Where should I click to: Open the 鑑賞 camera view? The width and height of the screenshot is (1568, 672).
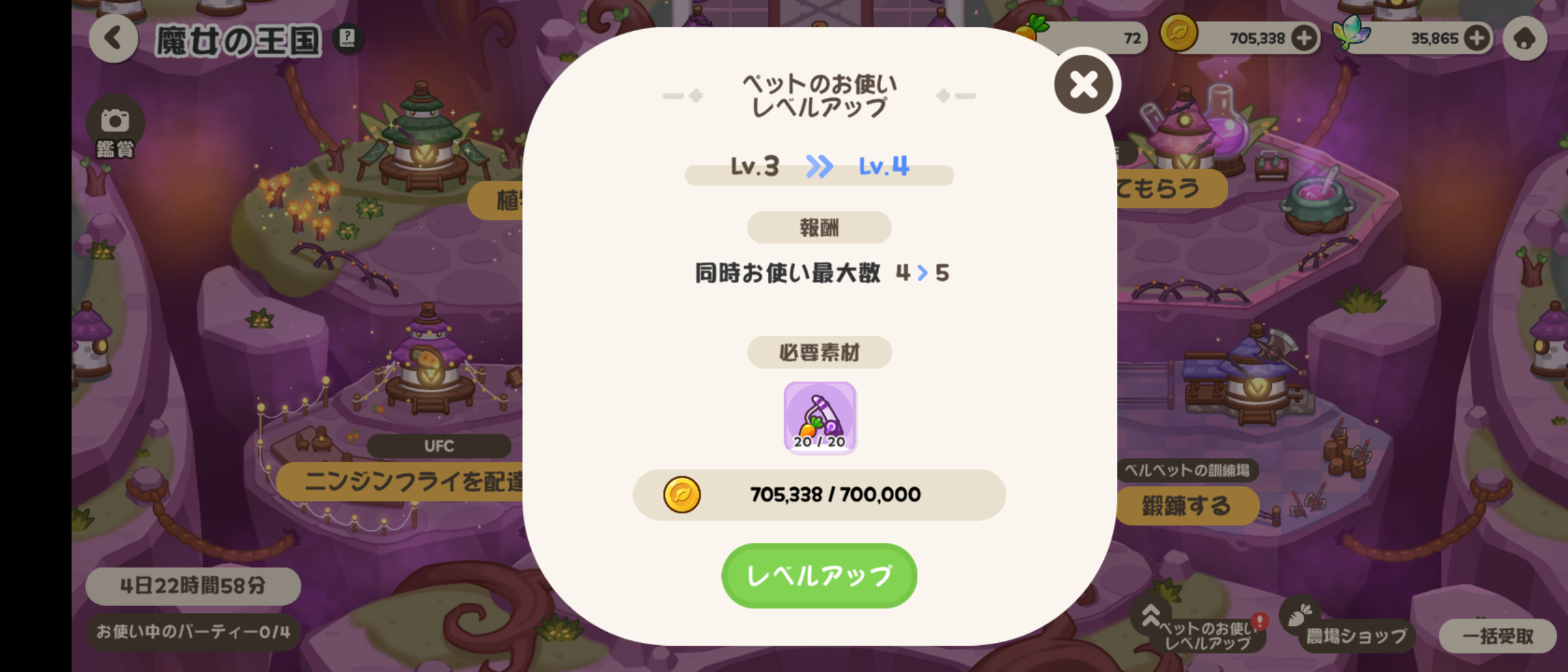pos(115,128)
